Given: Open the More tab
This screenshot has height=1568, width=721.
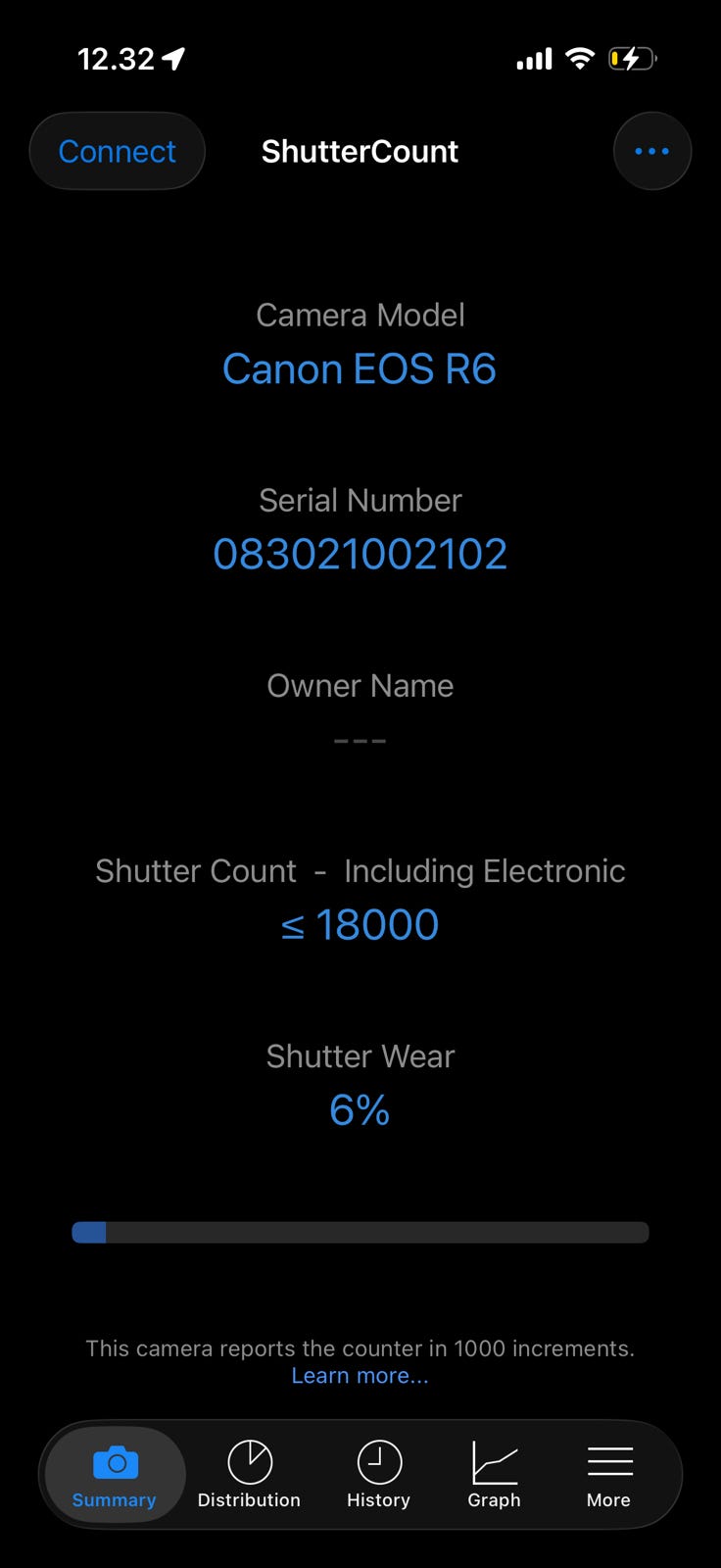Looking at the screenshot, I should pos(609,1475).
